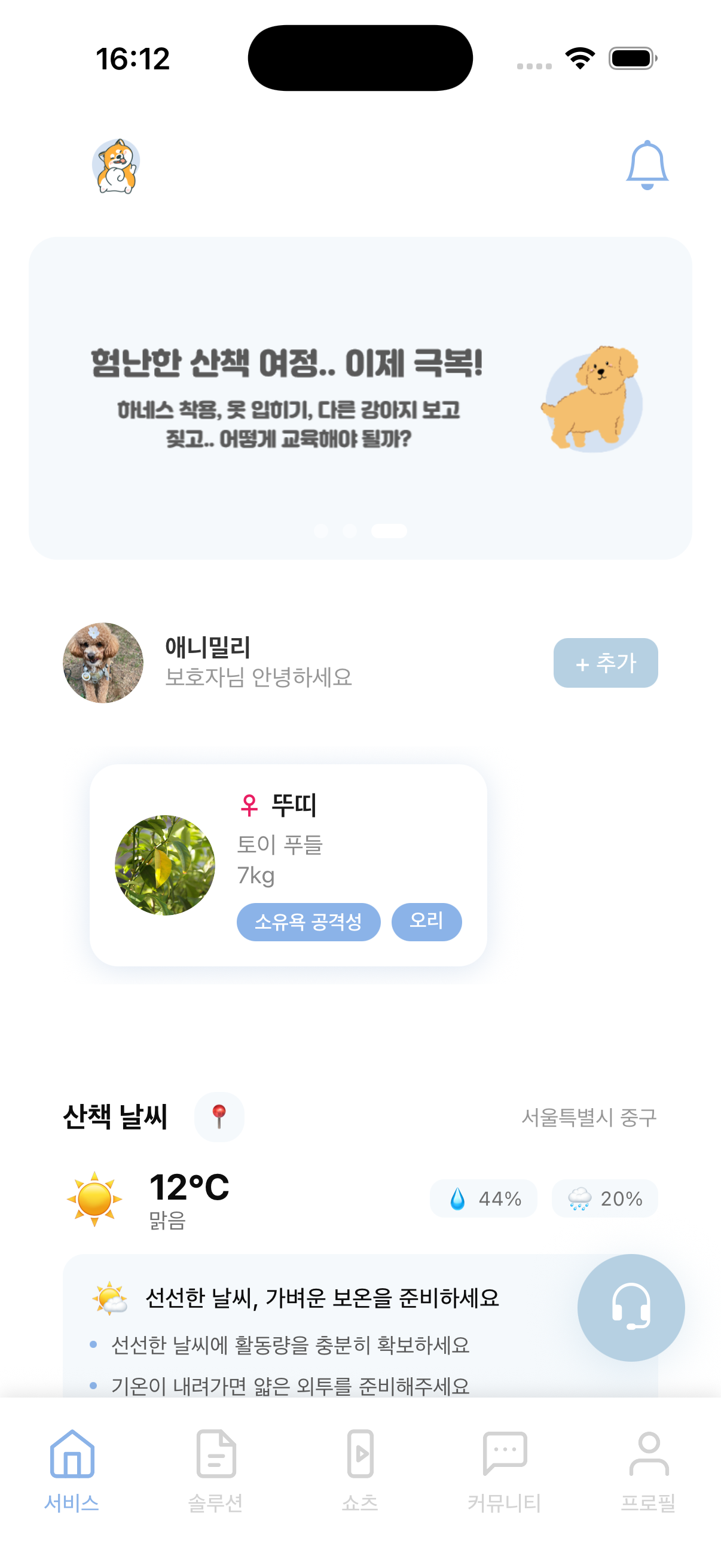
Task: Tap the second carousel indicator dot
Action: (350, 530)
